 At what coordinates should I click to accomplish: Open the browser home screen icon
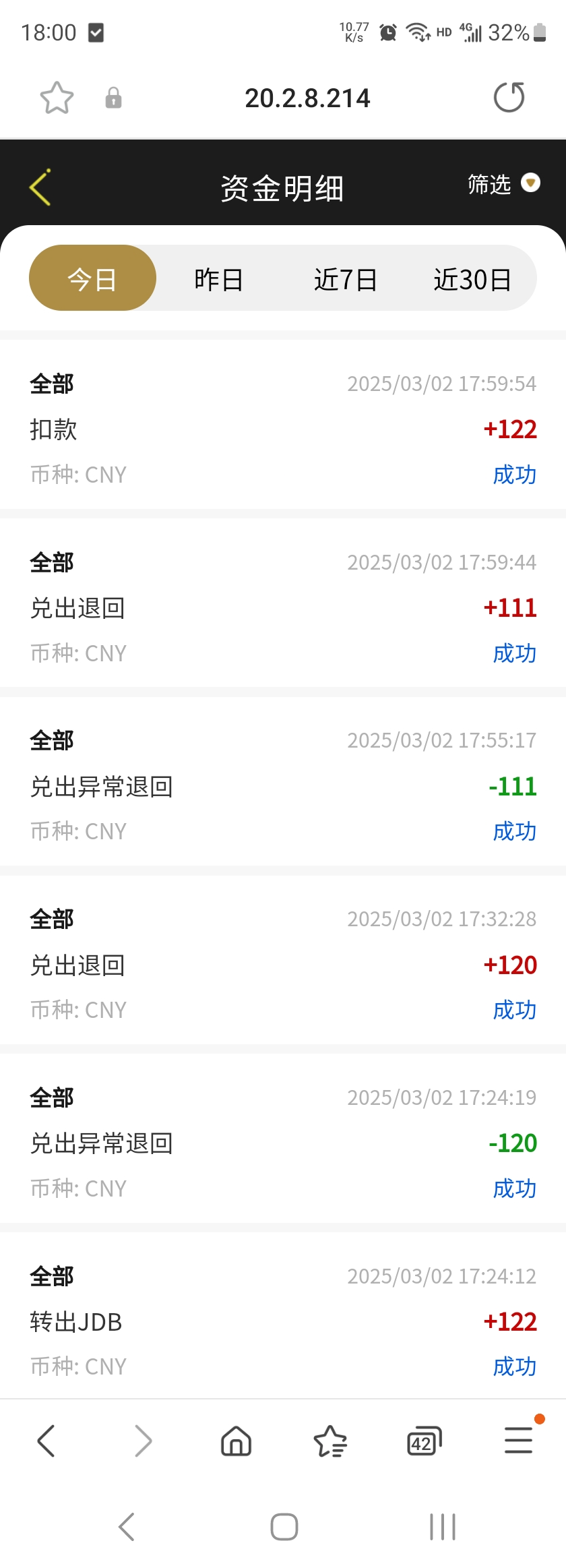click(235, 1441)
